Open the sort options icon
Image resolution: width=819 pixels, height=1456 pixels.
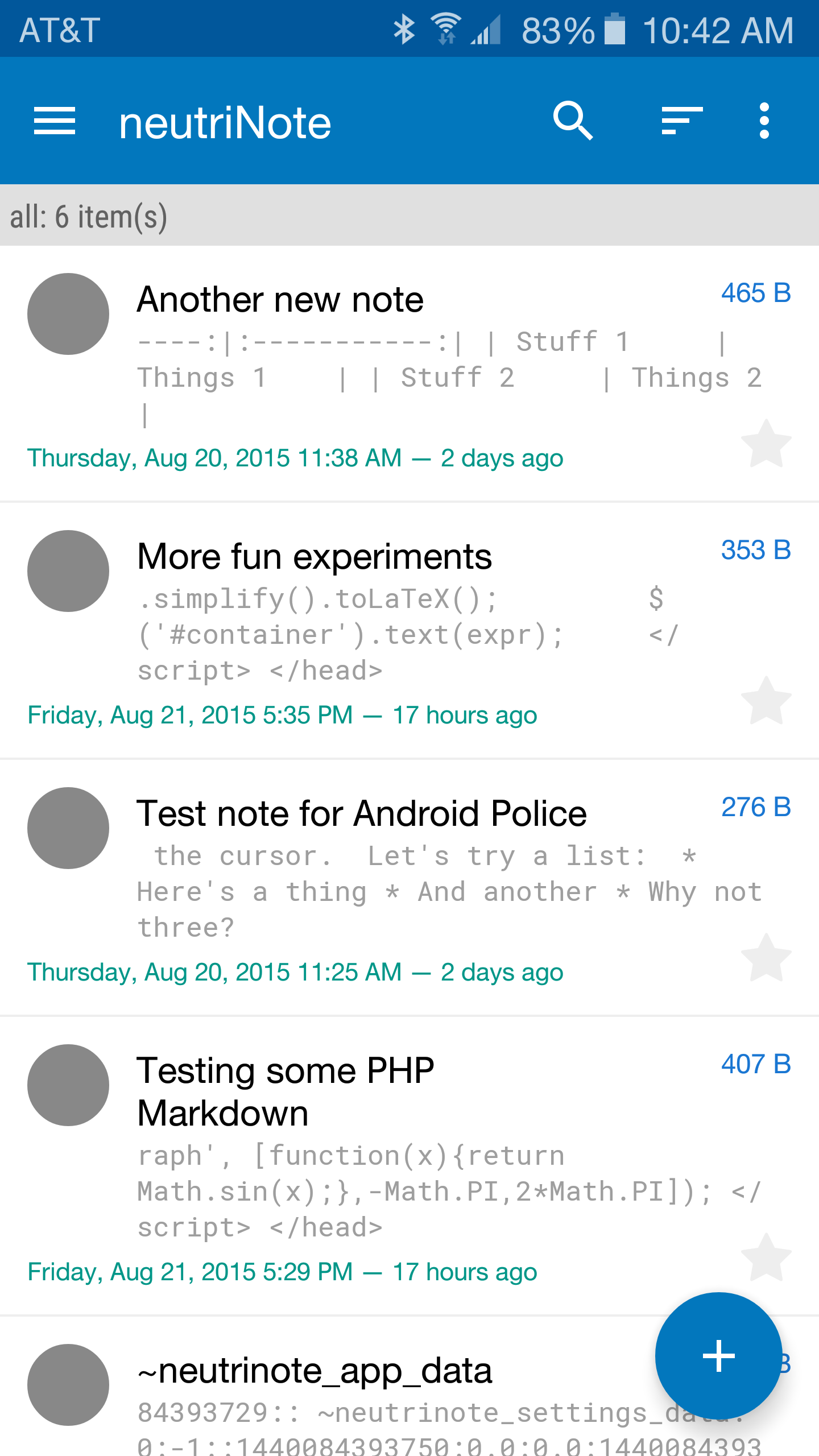coord(681,121)
